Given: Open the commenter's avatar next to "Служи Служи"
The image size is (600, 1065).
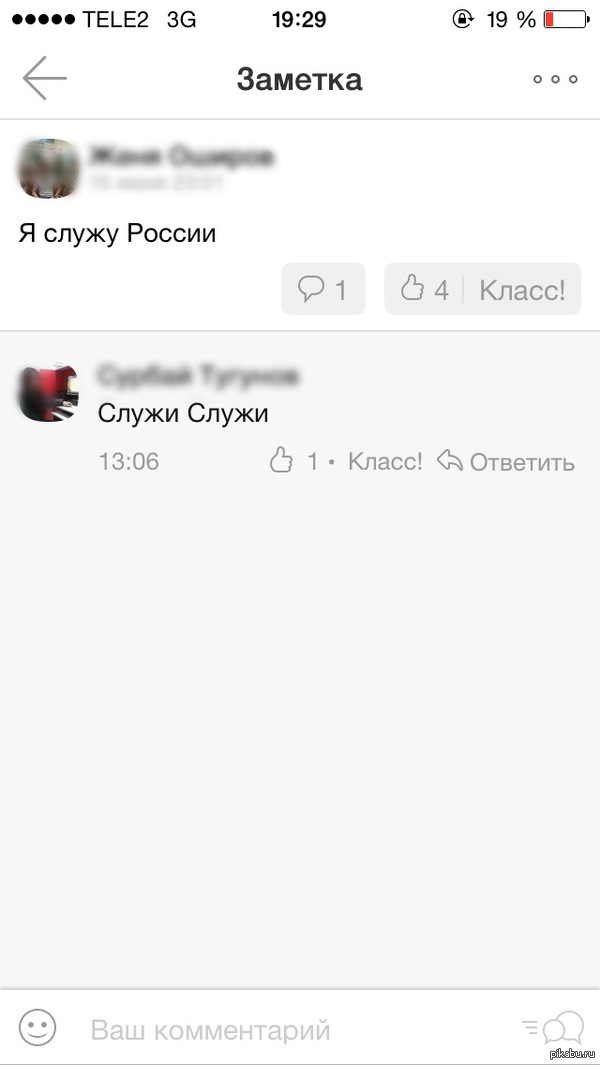Looking at the screenshot, I should 48,393.
